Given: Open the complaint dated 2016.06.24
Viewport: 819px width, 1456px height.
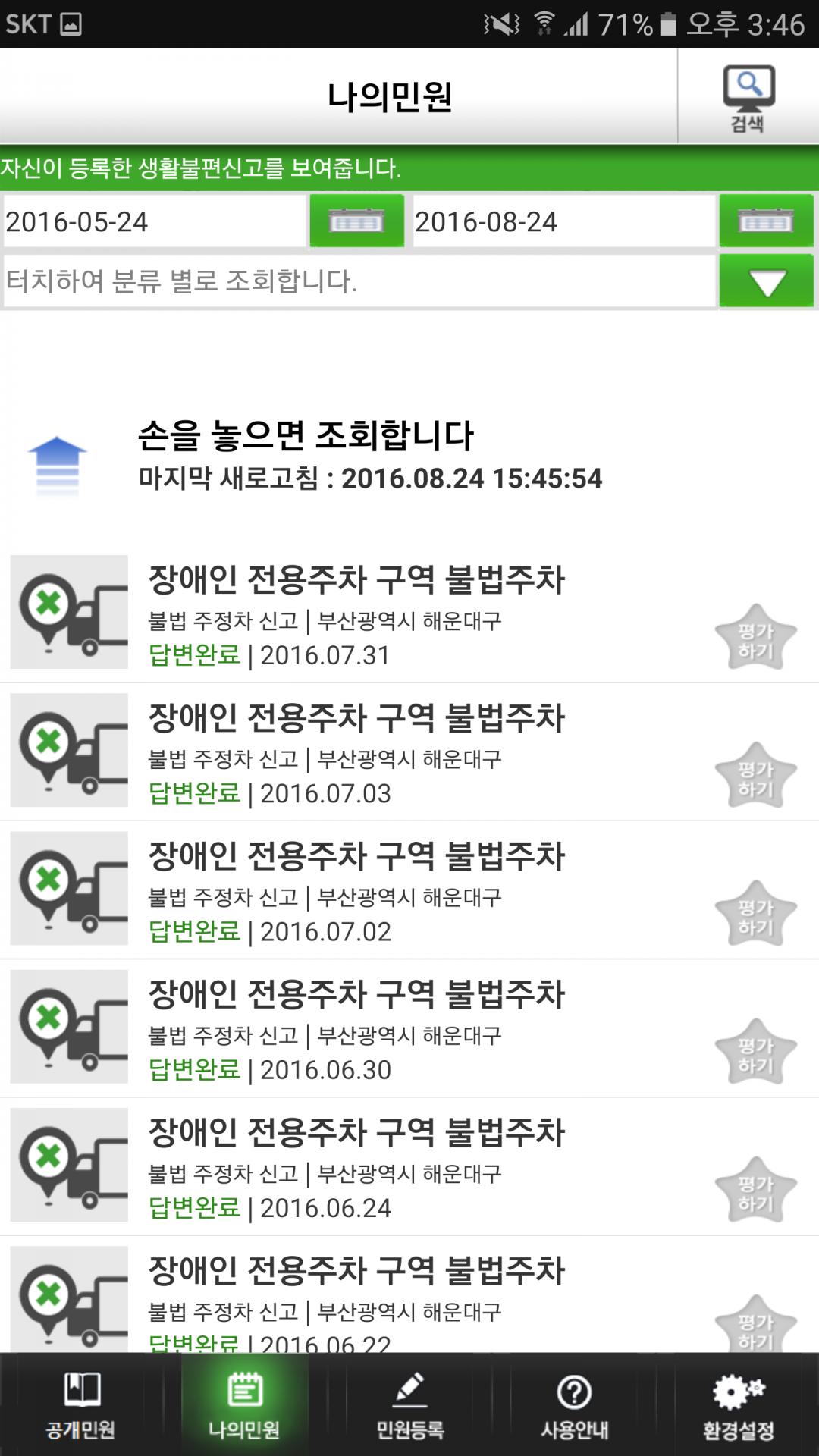Looking at the screenshot, I should [356, 1166].
